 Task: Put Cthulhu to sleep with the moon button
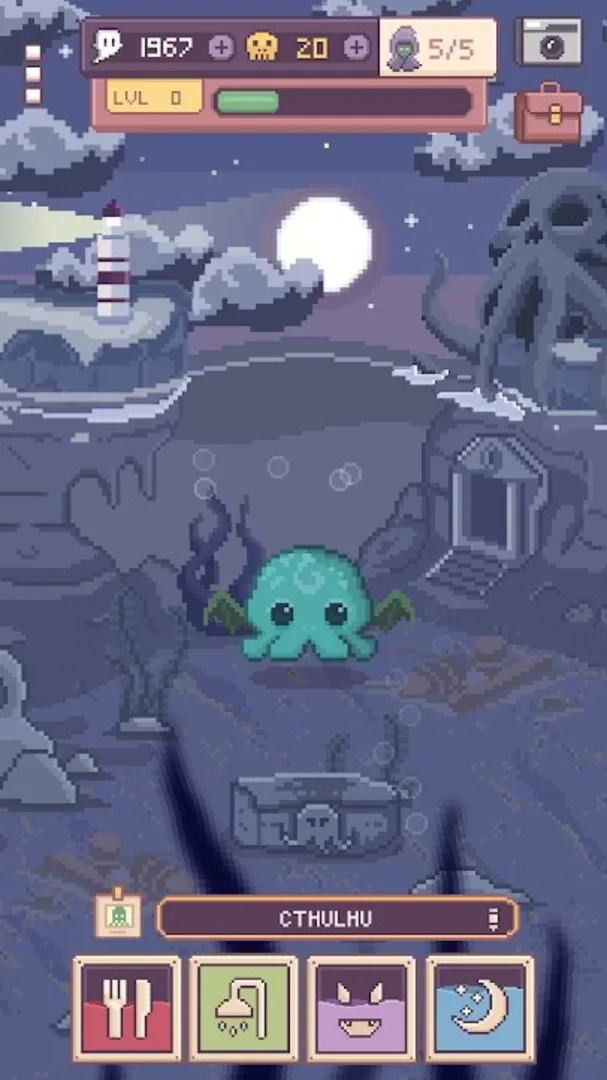(x=479, y=1008)
